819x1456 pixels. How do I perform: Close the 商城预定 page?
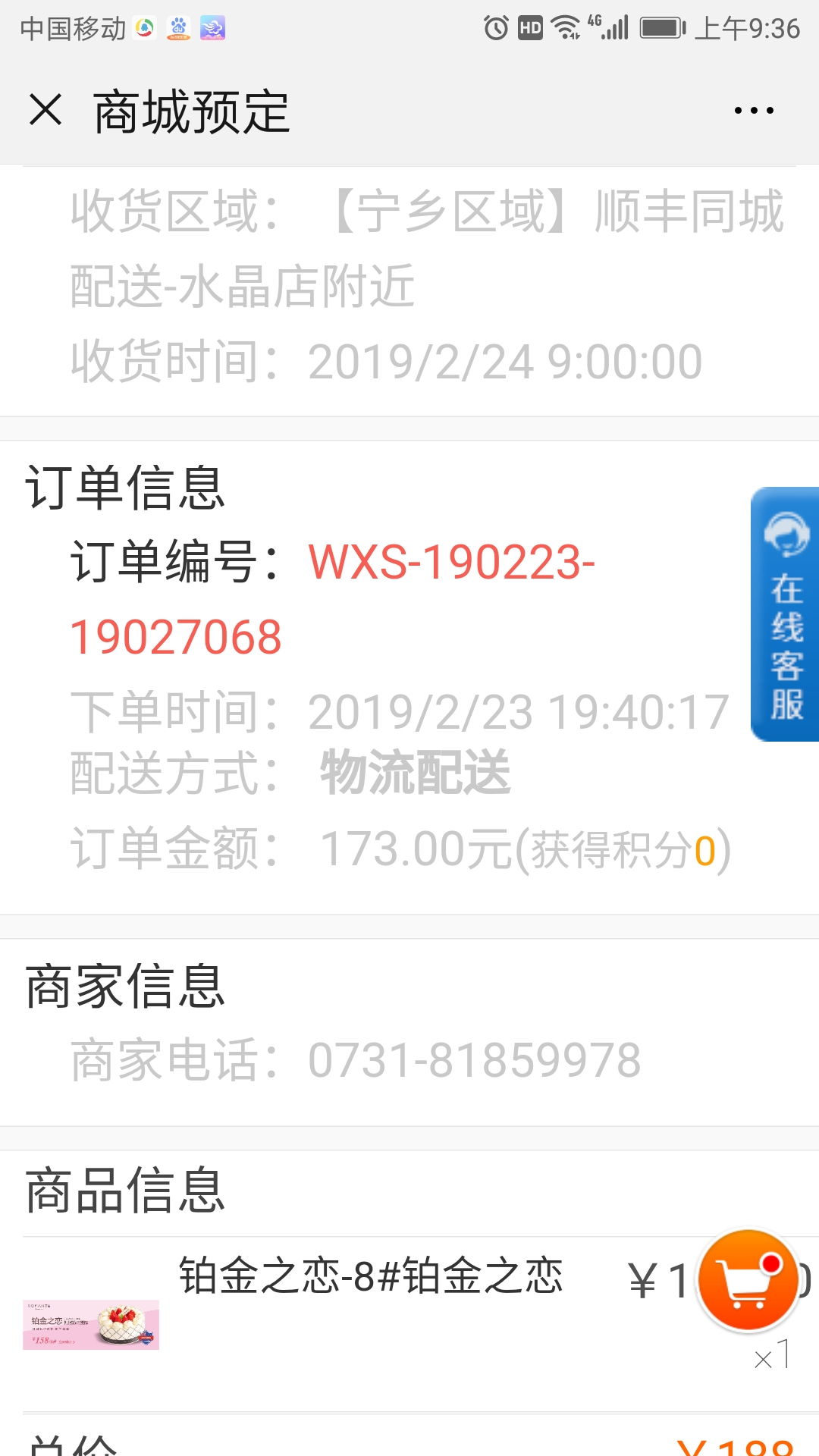(45, 110)
